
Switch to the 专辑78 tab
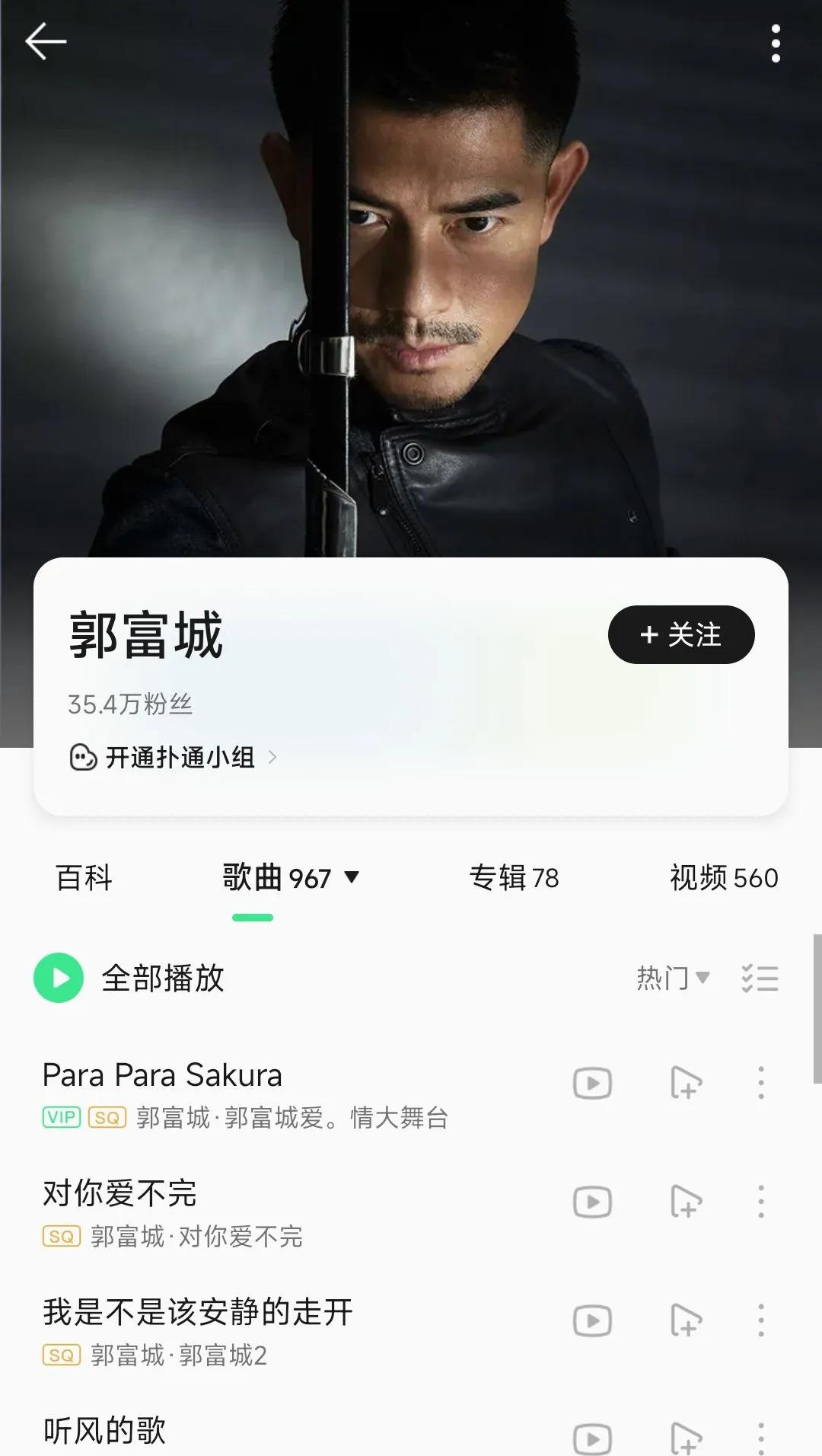pos(516,878)
